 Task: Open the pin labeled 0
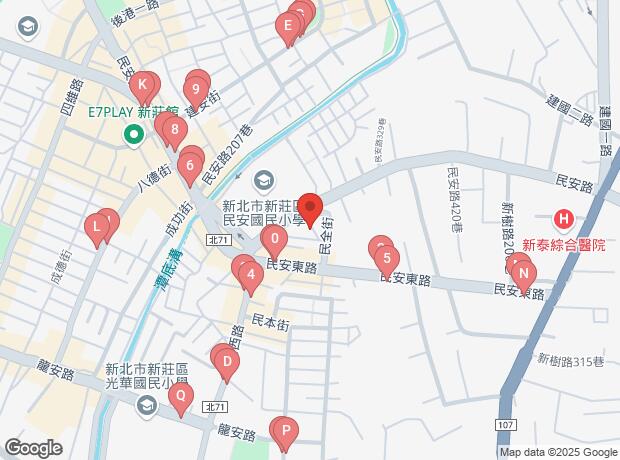tap(273, 240)
